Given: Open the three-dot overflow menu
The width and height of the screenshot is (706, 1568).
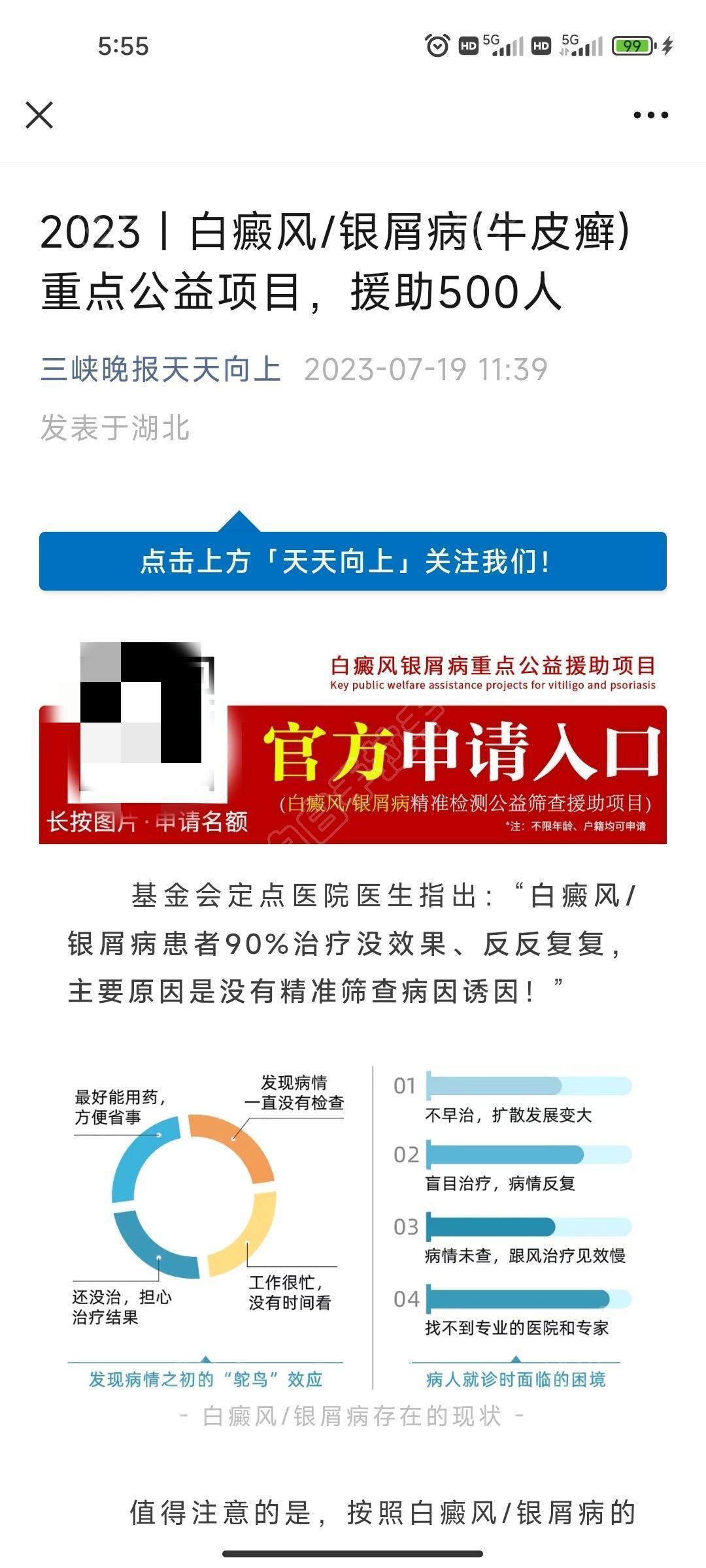Looking at the screenshot, I should [650, 115].
